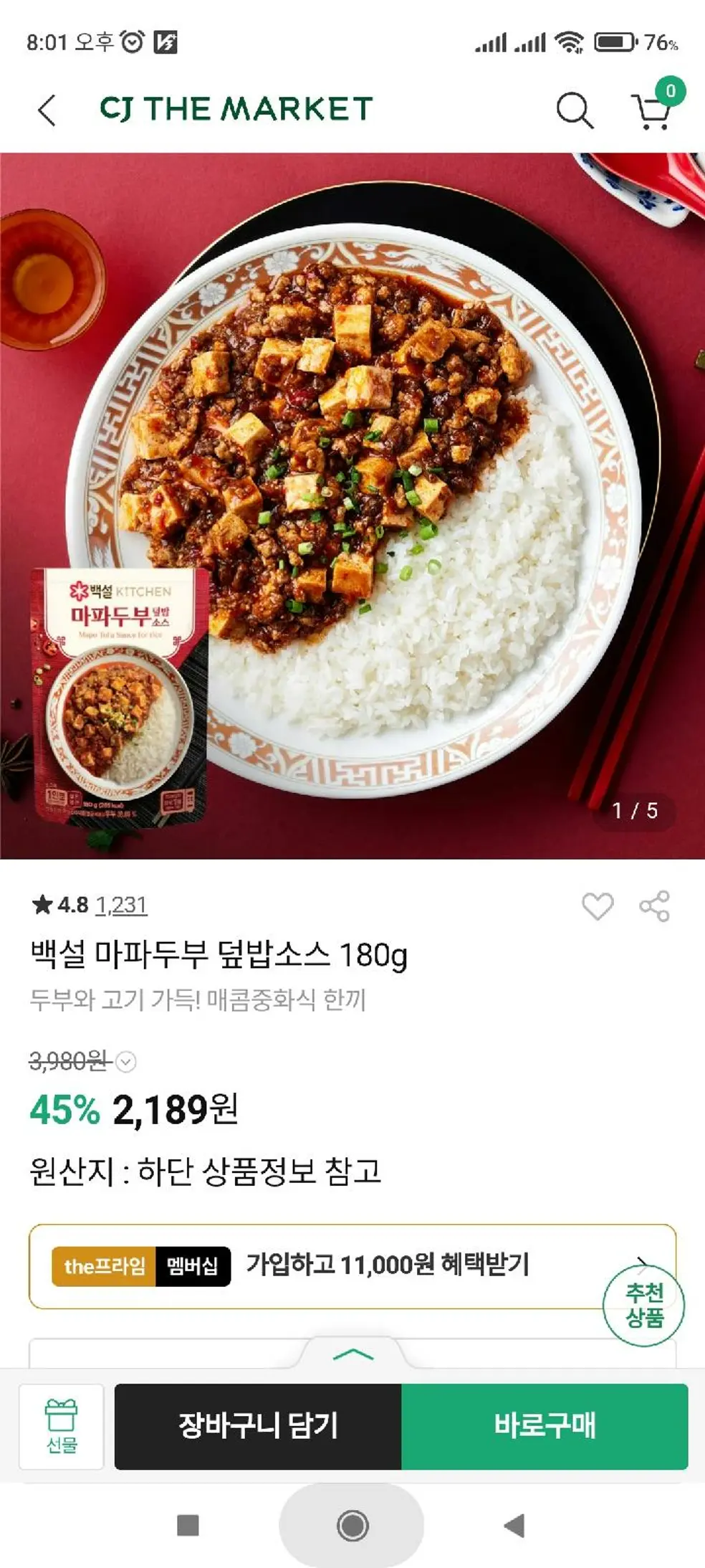
Task: Open the recent apps switcher
Action: pyautogui.click(x=188, y=1525)
